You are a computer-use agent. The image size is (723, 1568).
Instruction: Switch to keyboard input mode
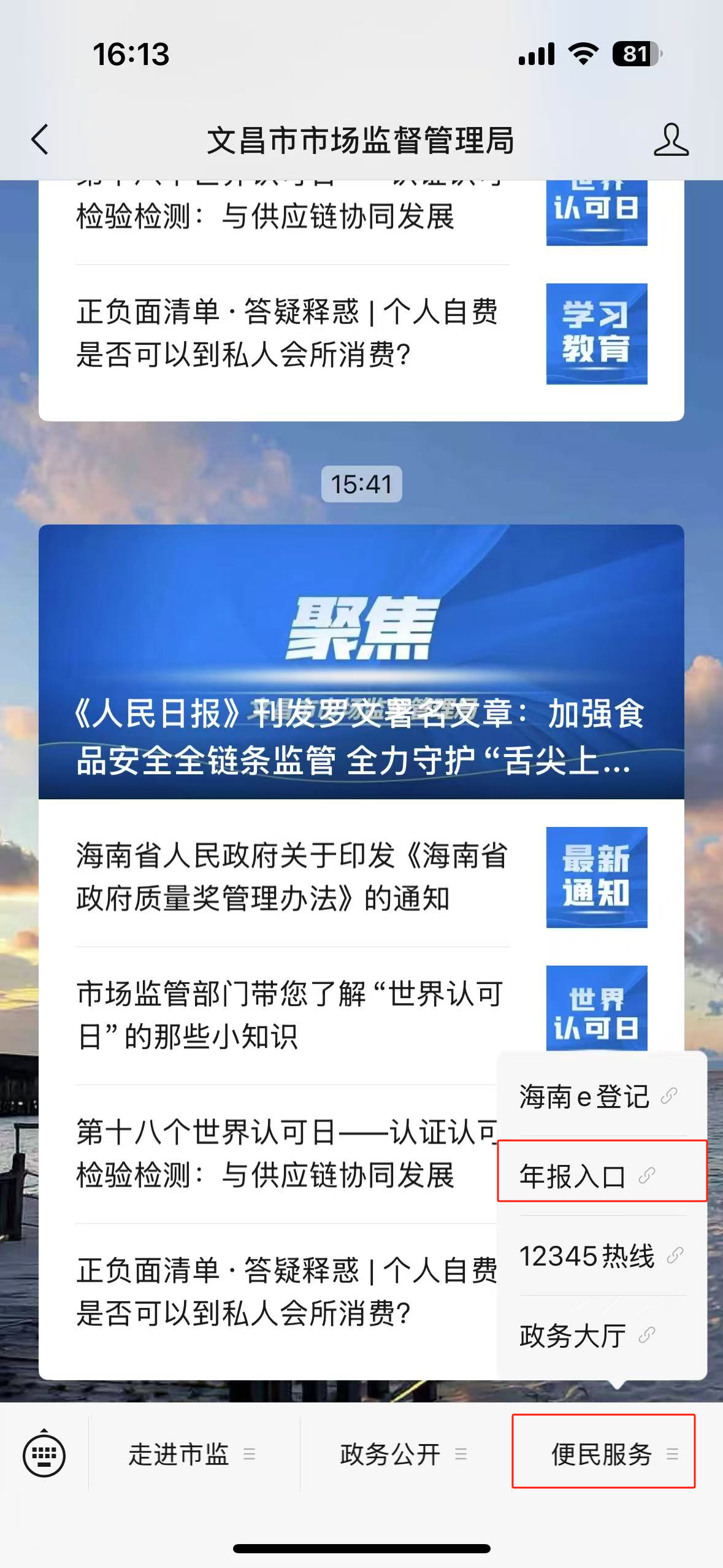44,1455
